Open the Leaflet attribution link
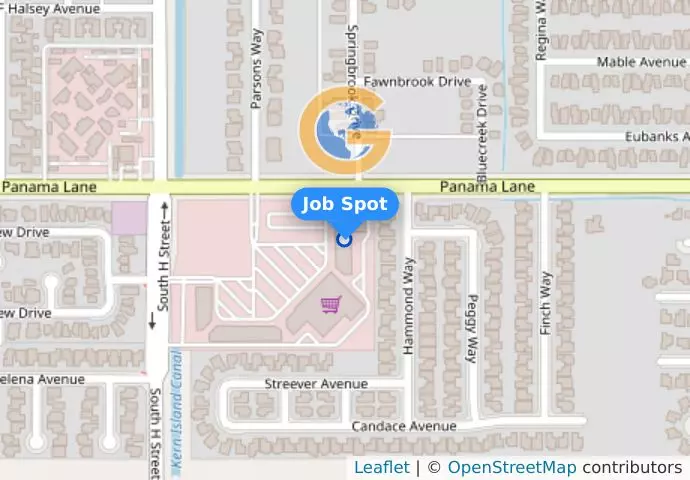Image resolution: width=690 pixels, height=480 pixels. (381, 467)
